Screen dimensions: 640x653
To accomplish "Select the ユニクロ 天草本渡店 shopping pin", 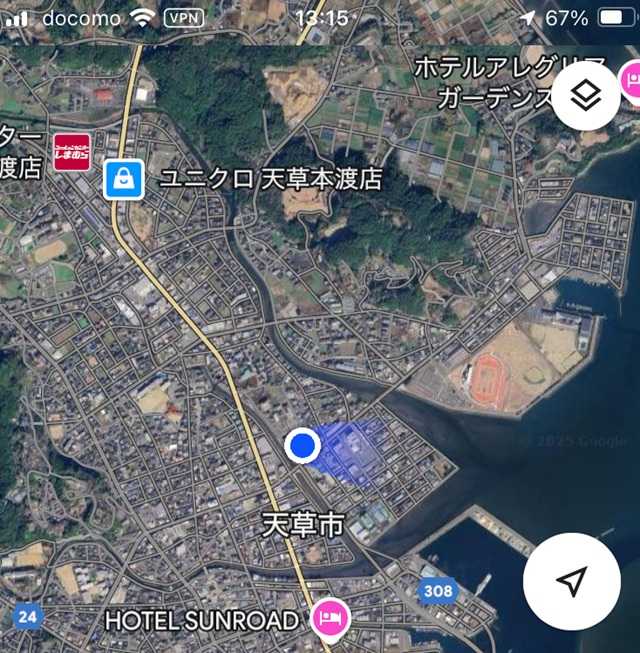I will point(123,180).
